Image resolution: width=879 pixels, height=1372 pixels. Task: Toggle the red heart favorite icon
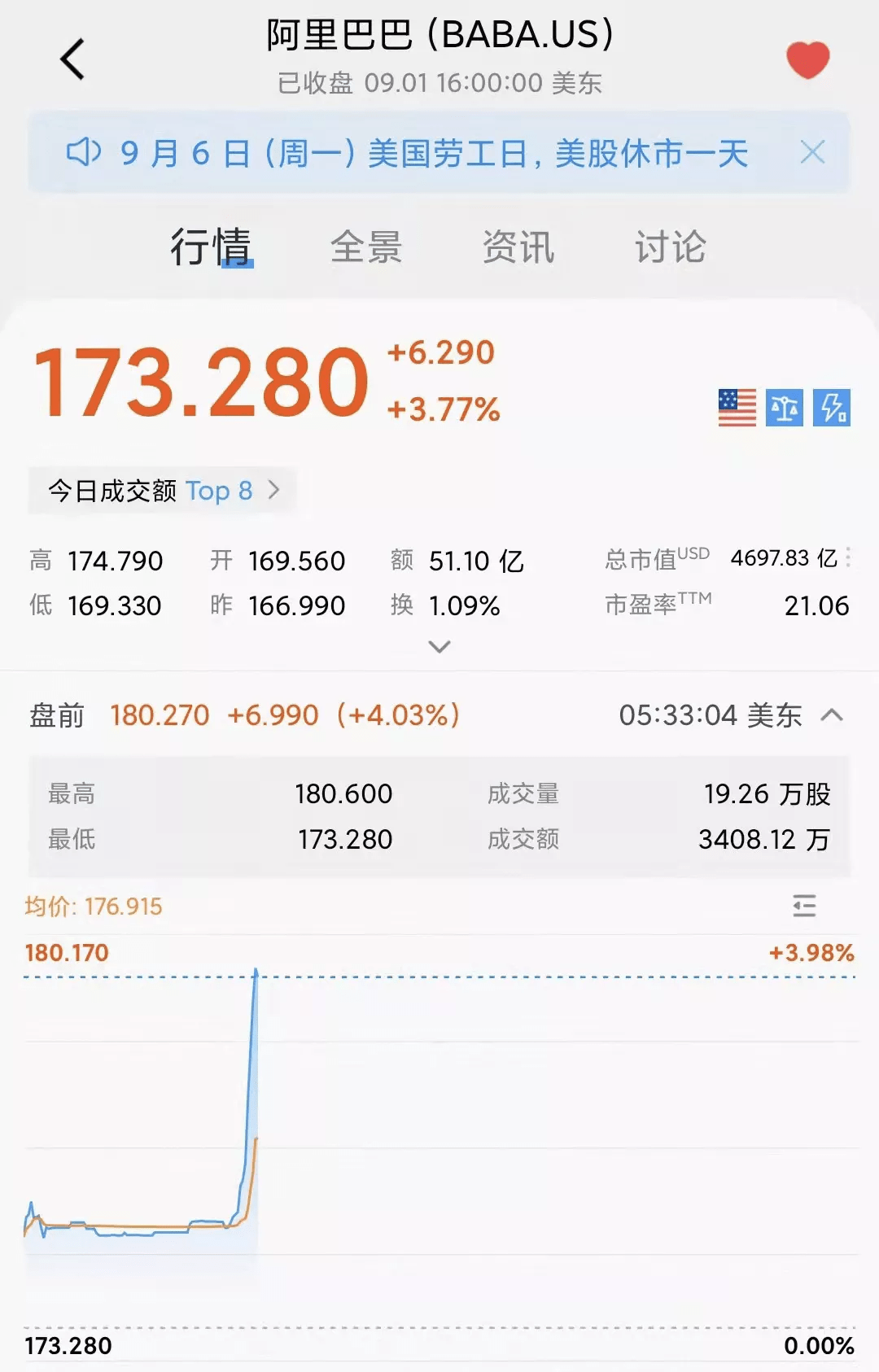807,59
